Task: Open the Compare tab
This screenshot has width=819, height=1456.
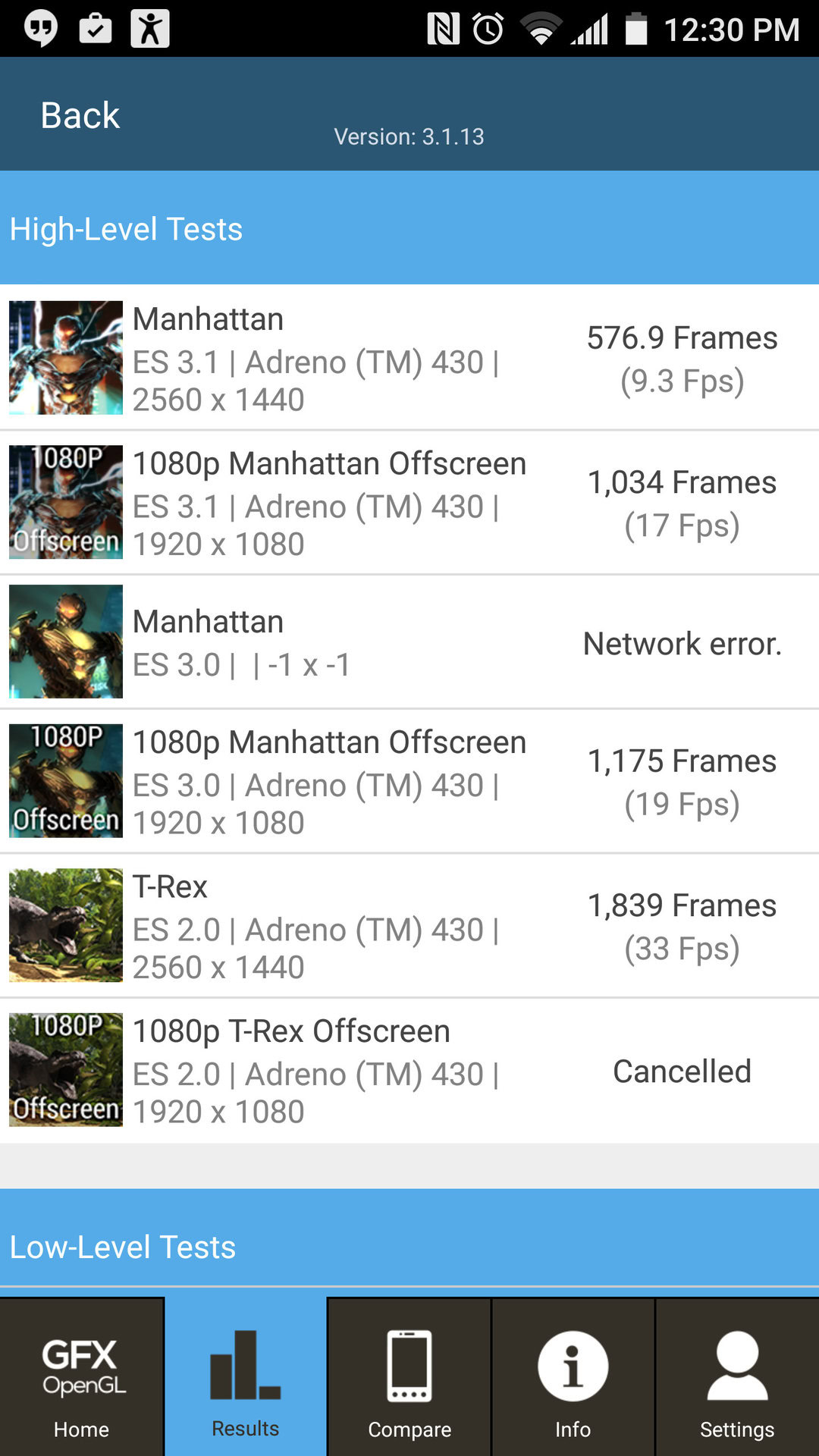Action: click(409, 1376)
